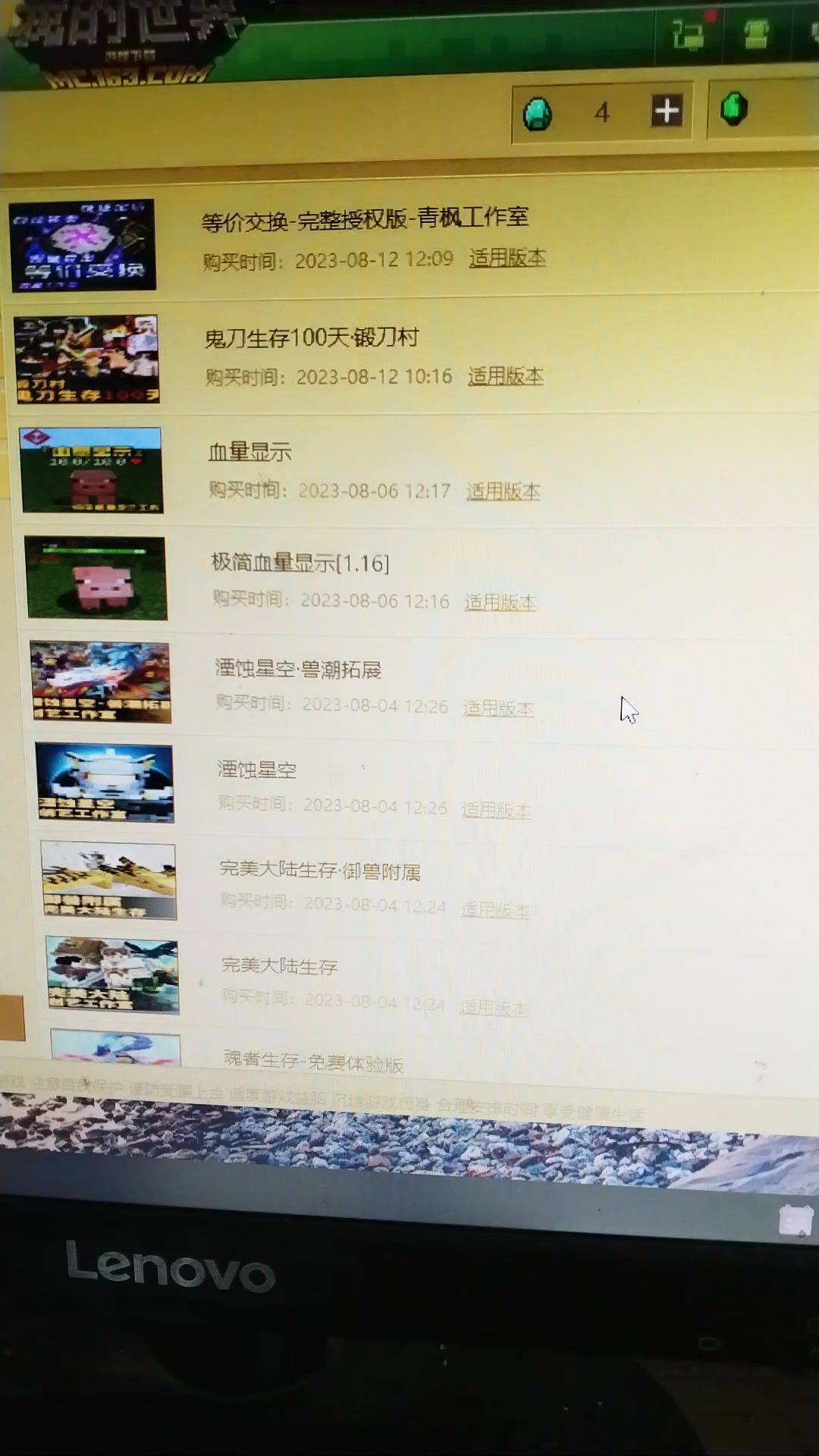Screen dimensions: 819x1456
Task: Open 适用版本 link for 血量显示
Action: 502,491
